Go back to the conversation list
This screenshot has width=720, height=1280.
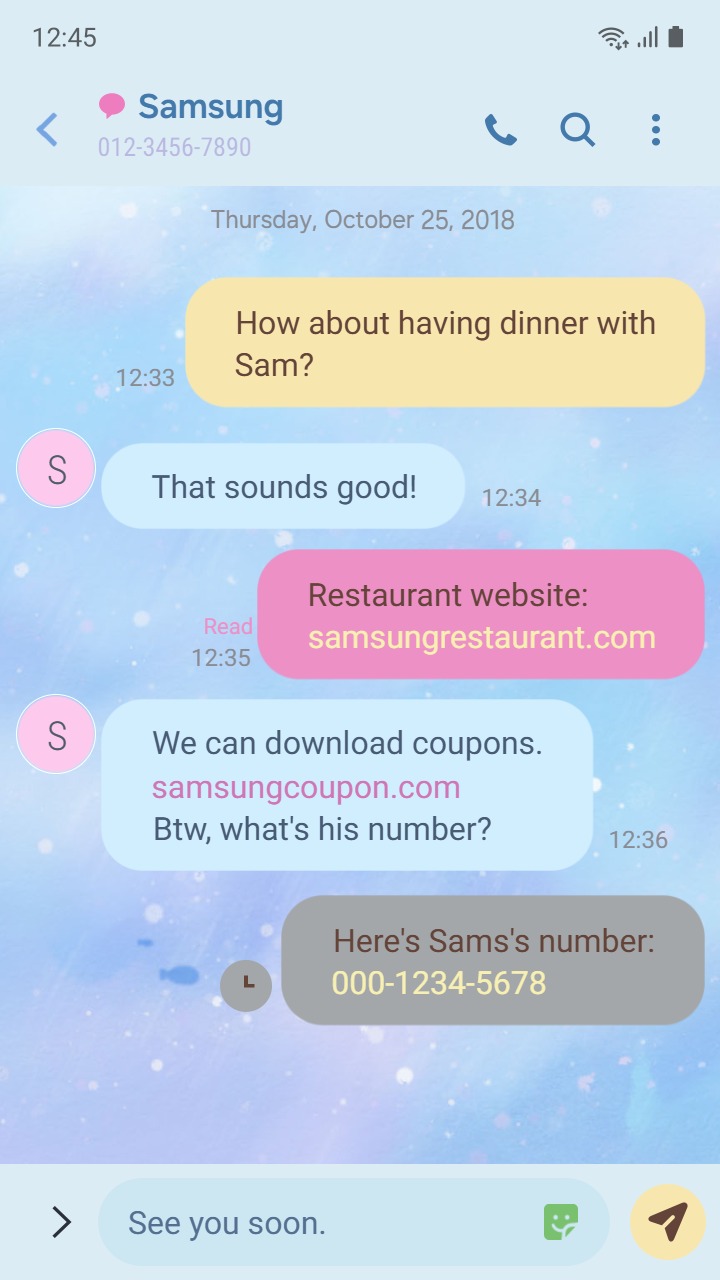pyautogui.click(x=47, y=130)
